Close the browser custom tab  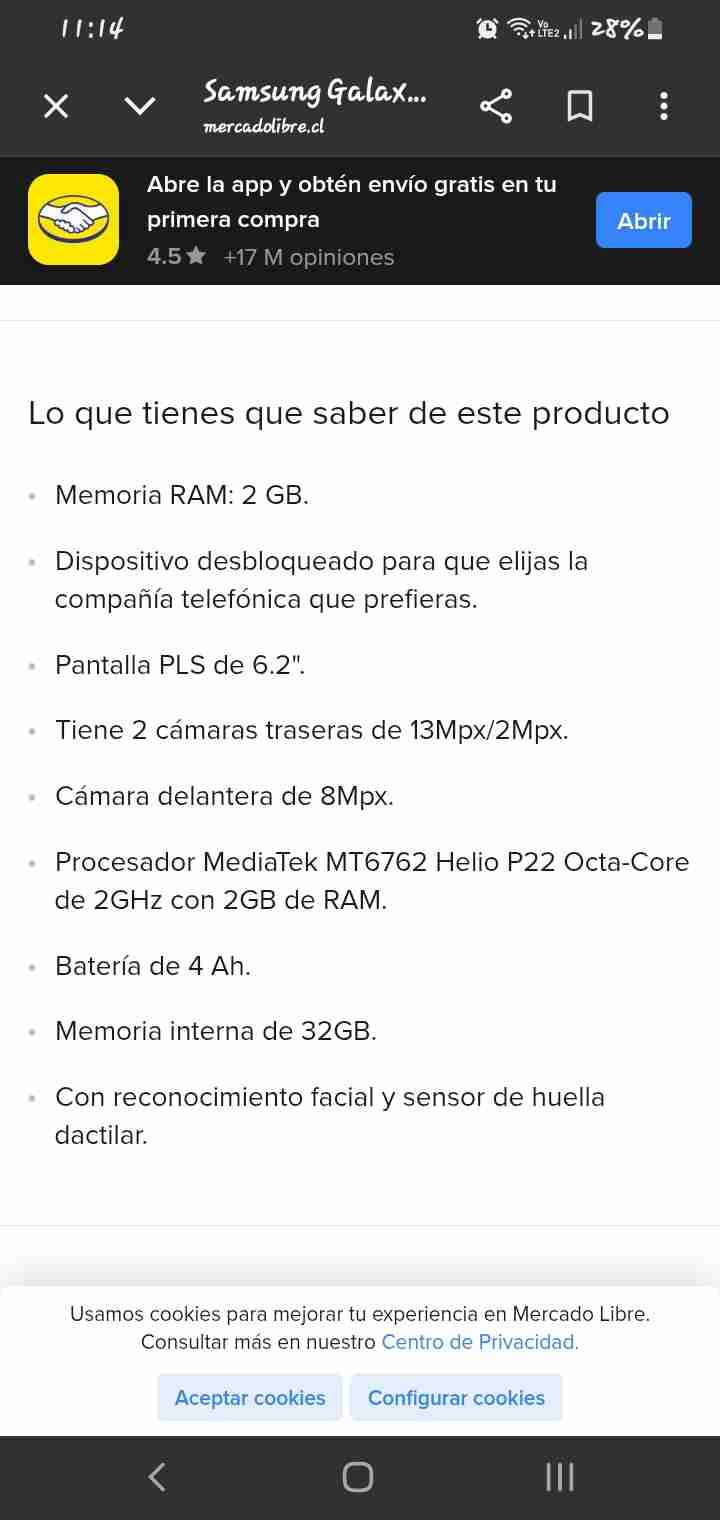click(57, 106)
